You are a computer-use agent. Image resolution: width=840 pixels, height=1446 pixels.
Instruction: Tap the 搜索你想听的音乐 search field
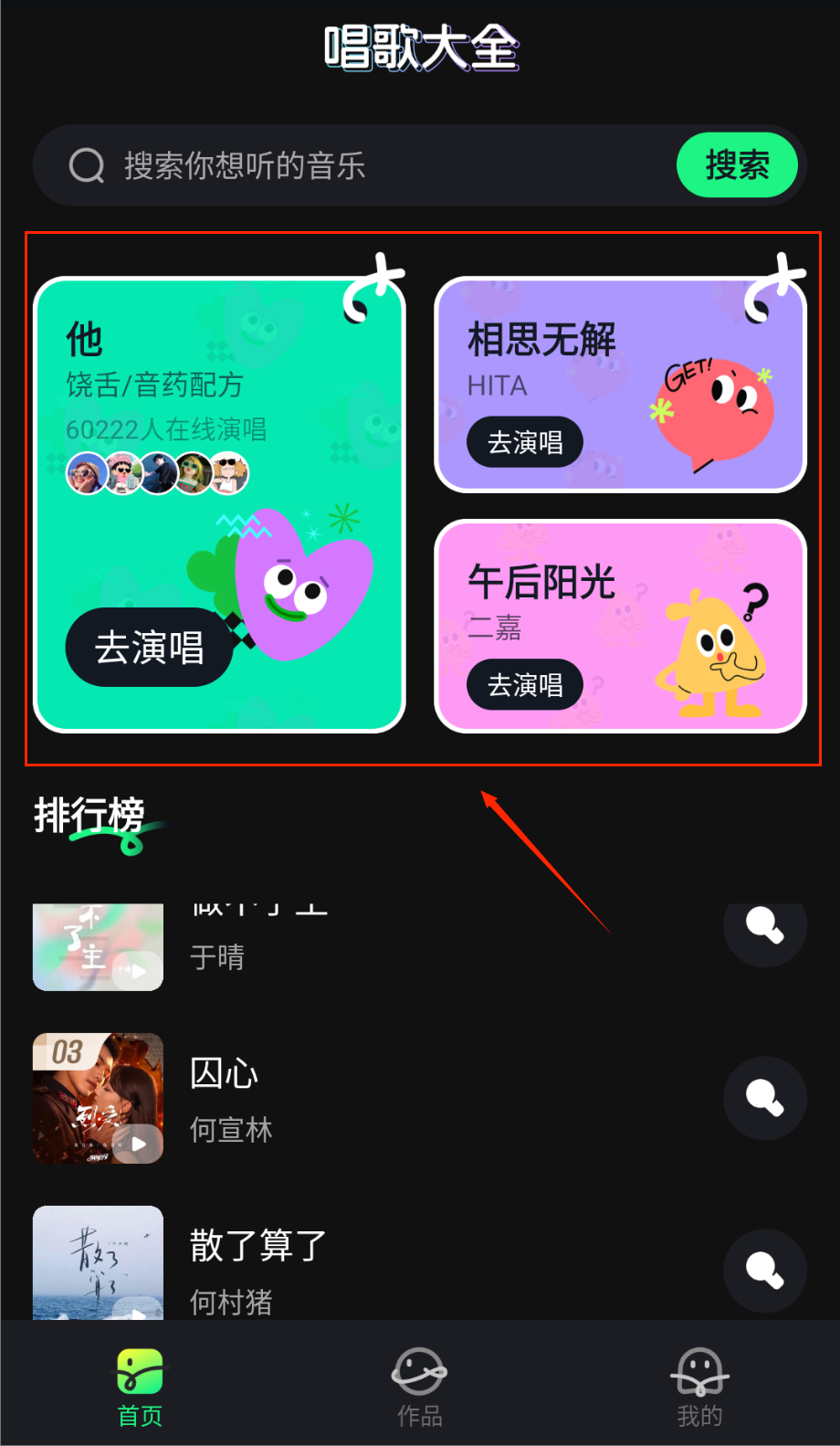pos(365,165)
